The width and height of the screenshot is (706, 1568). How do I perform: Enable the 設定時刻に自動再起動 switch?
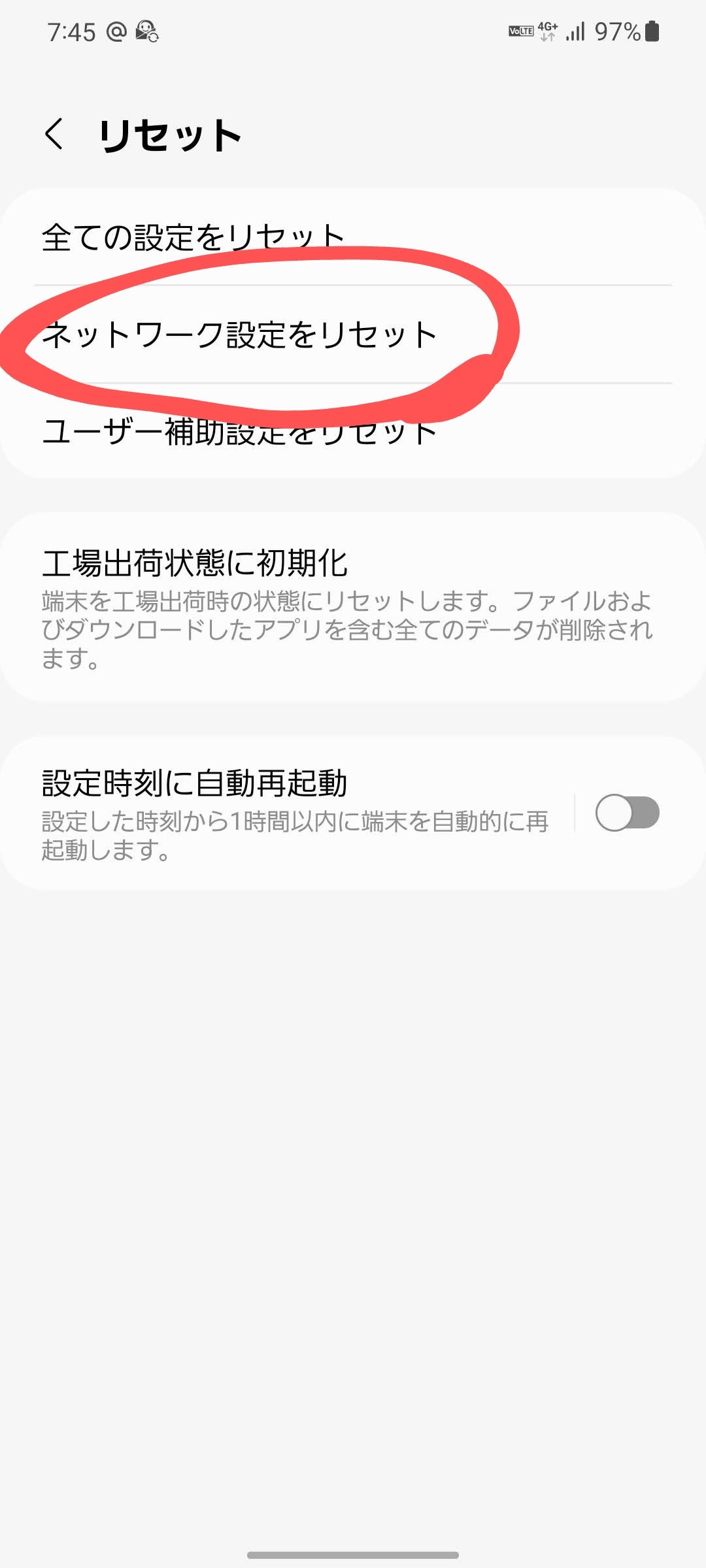[x=627, y=813]
